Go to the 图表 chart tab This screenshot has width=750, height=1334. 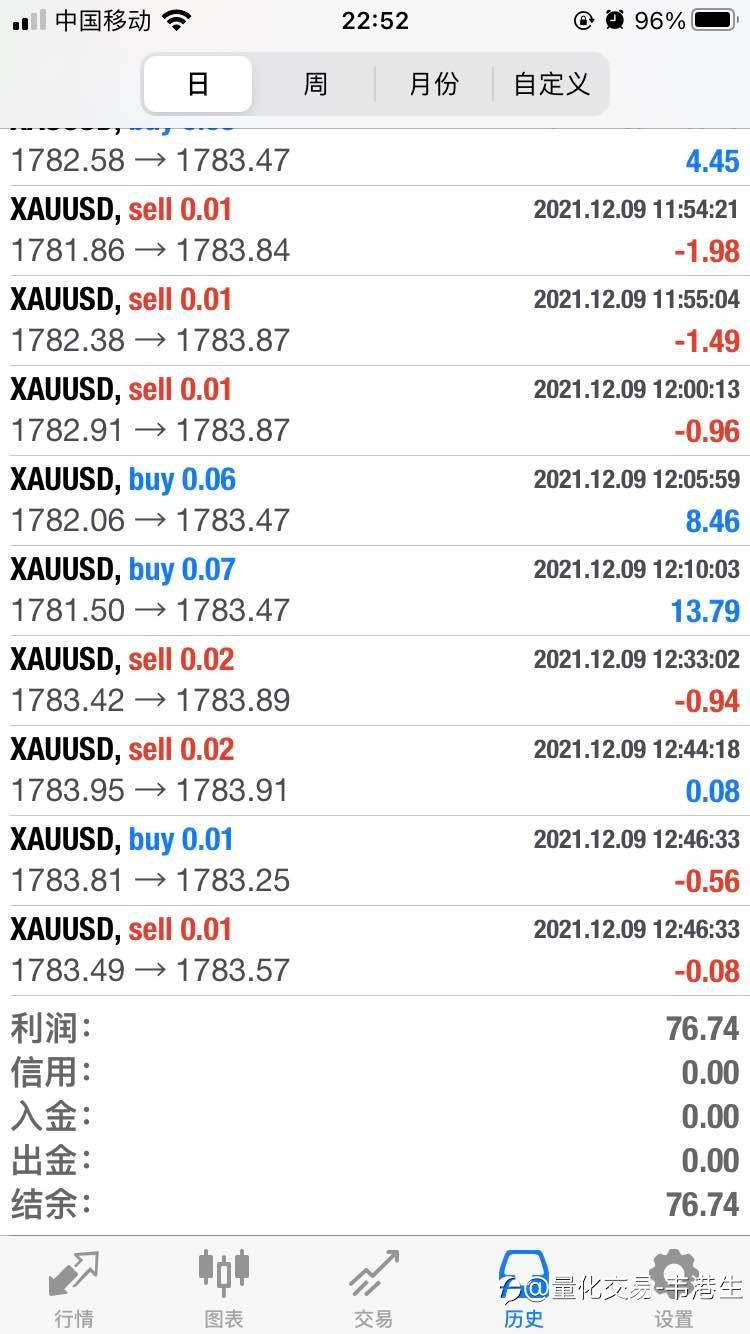coord(224,1288)
